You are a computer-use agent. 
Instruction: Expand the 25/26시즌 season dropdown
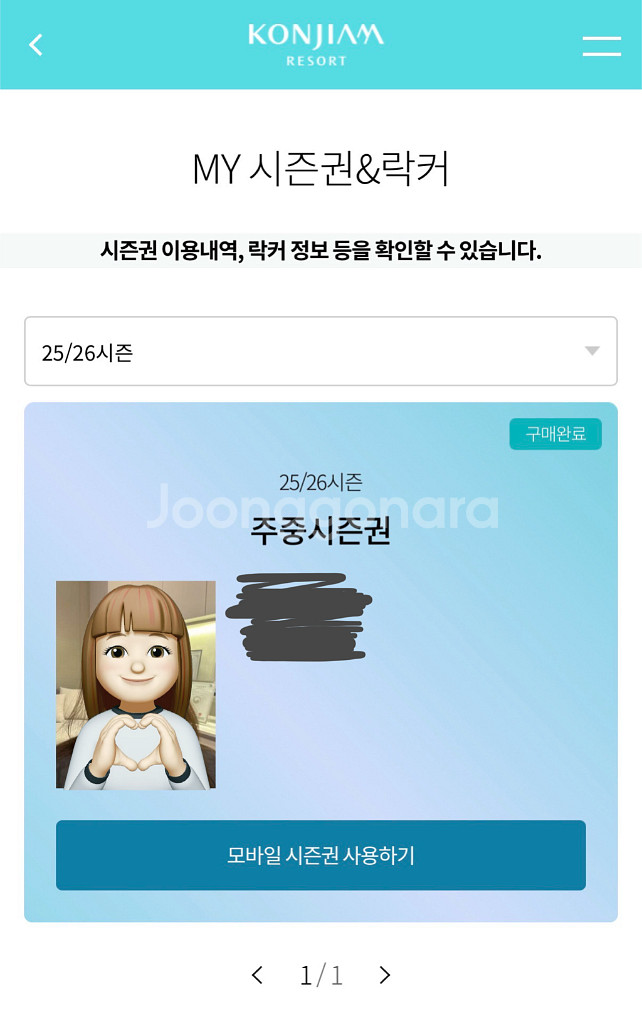pos(321,351)
